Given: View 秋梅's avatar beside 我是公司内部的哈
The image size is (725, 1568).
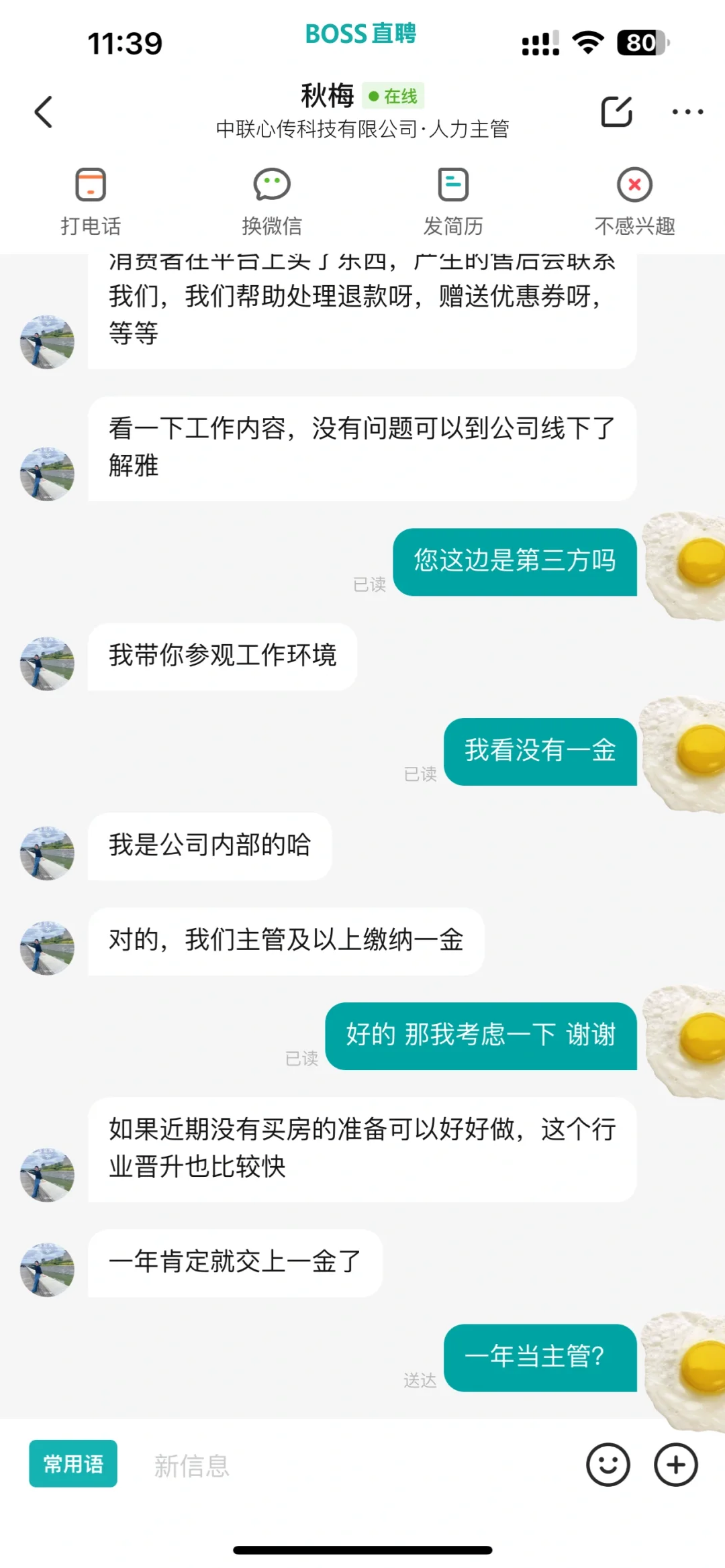Looking at the screenshot, I should (47, 853).
